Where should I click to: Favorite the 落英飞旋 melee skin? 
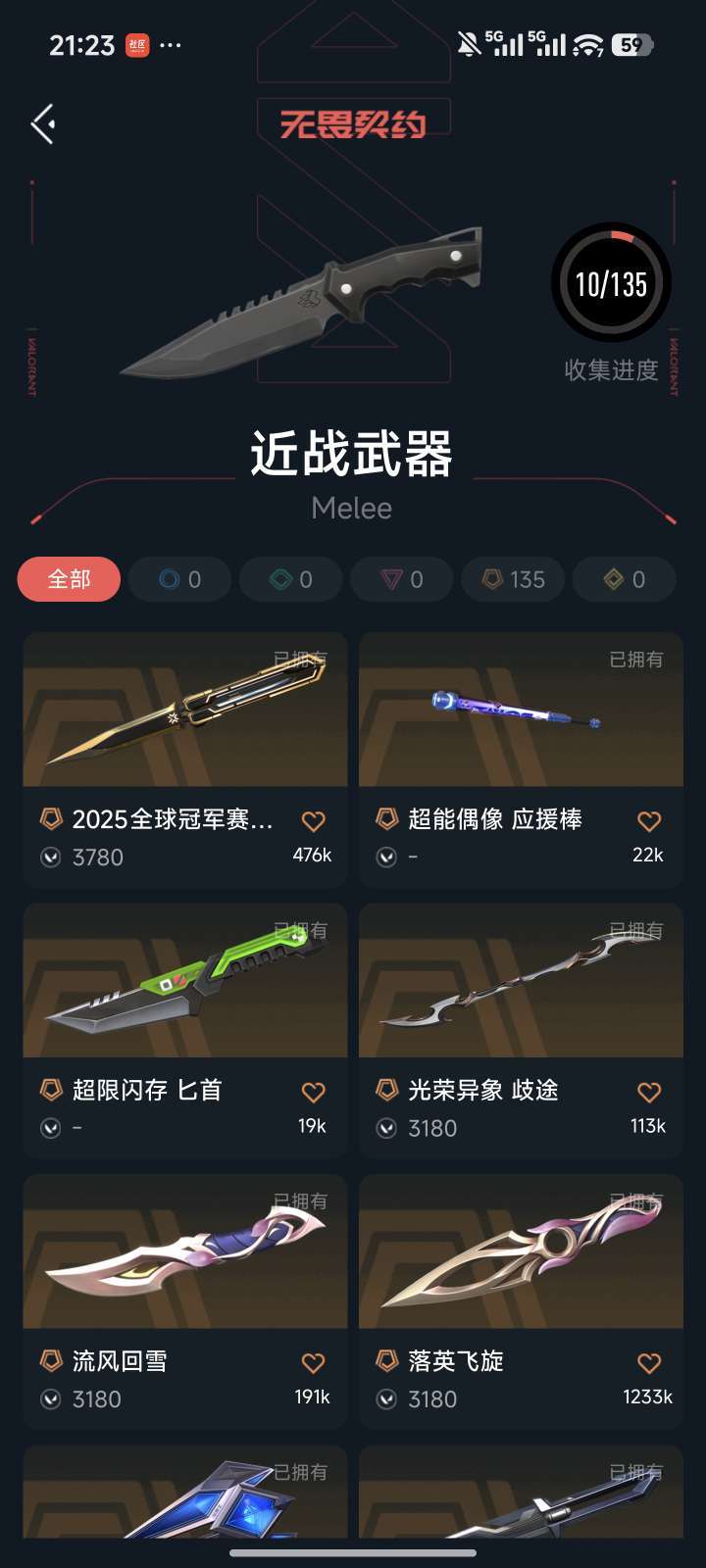[649, 1361]
